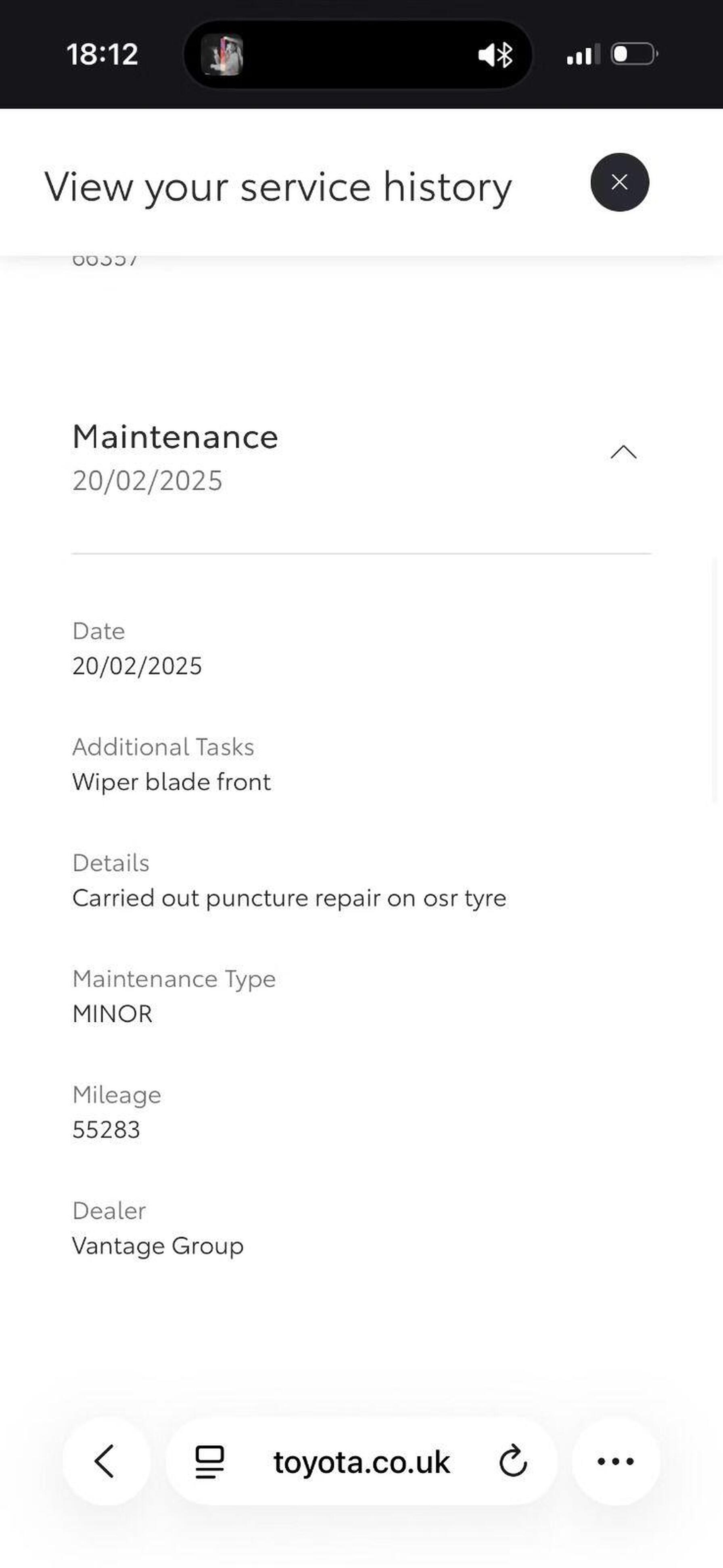Reload the current page
The width and height of the screenshot is (723, 1568).
coord(512,1461)
